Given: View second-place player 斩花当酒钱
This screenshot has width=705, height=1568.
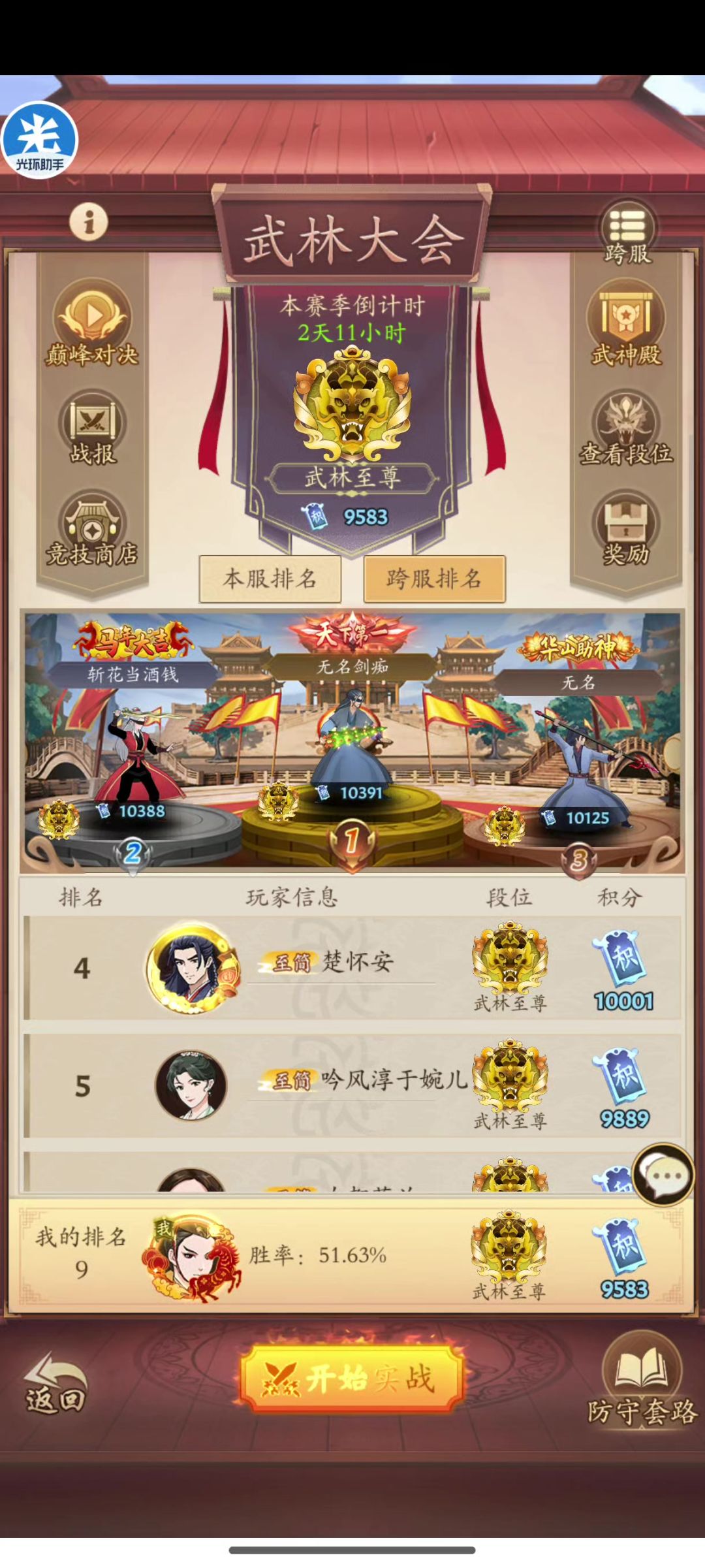Looking at the screenshot, I should (x=134, y=744).
